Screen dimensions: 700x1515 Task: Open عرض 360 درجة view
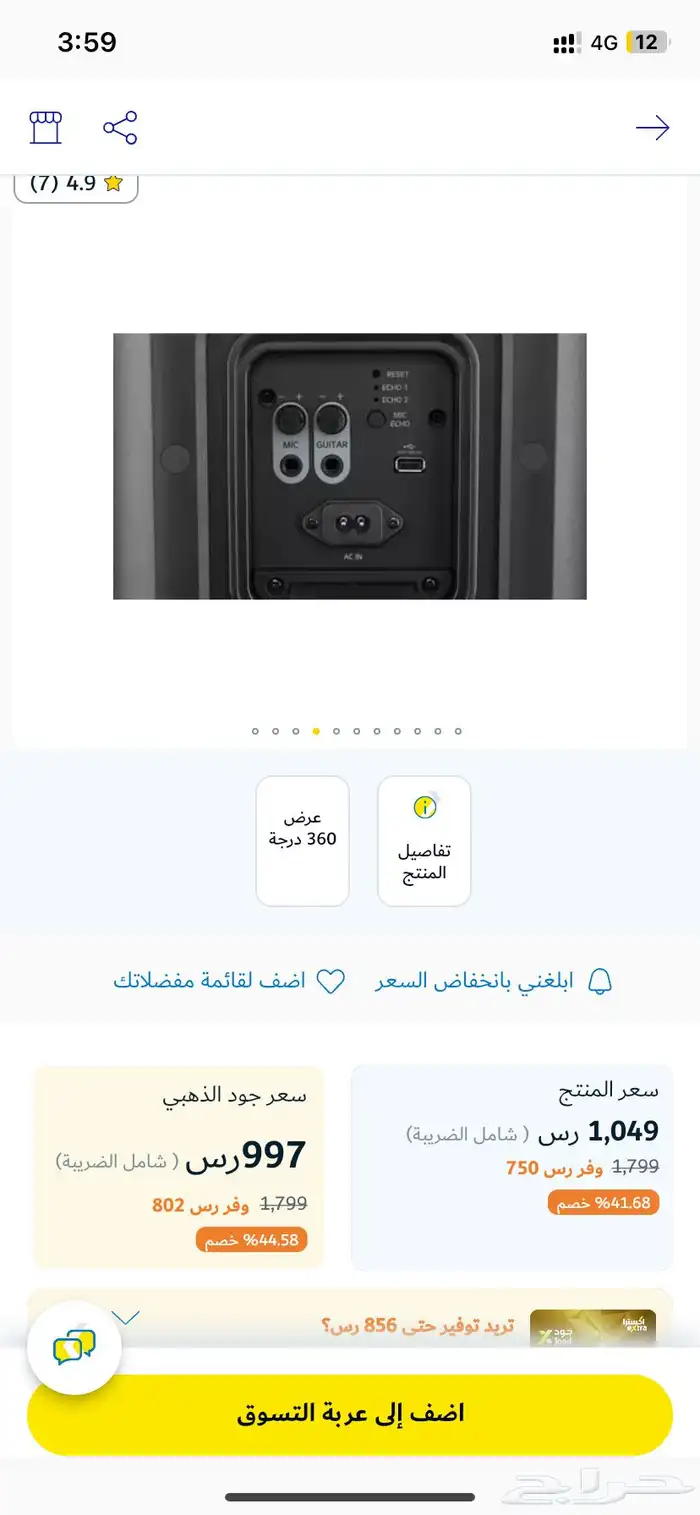click(x=302, y=841)
